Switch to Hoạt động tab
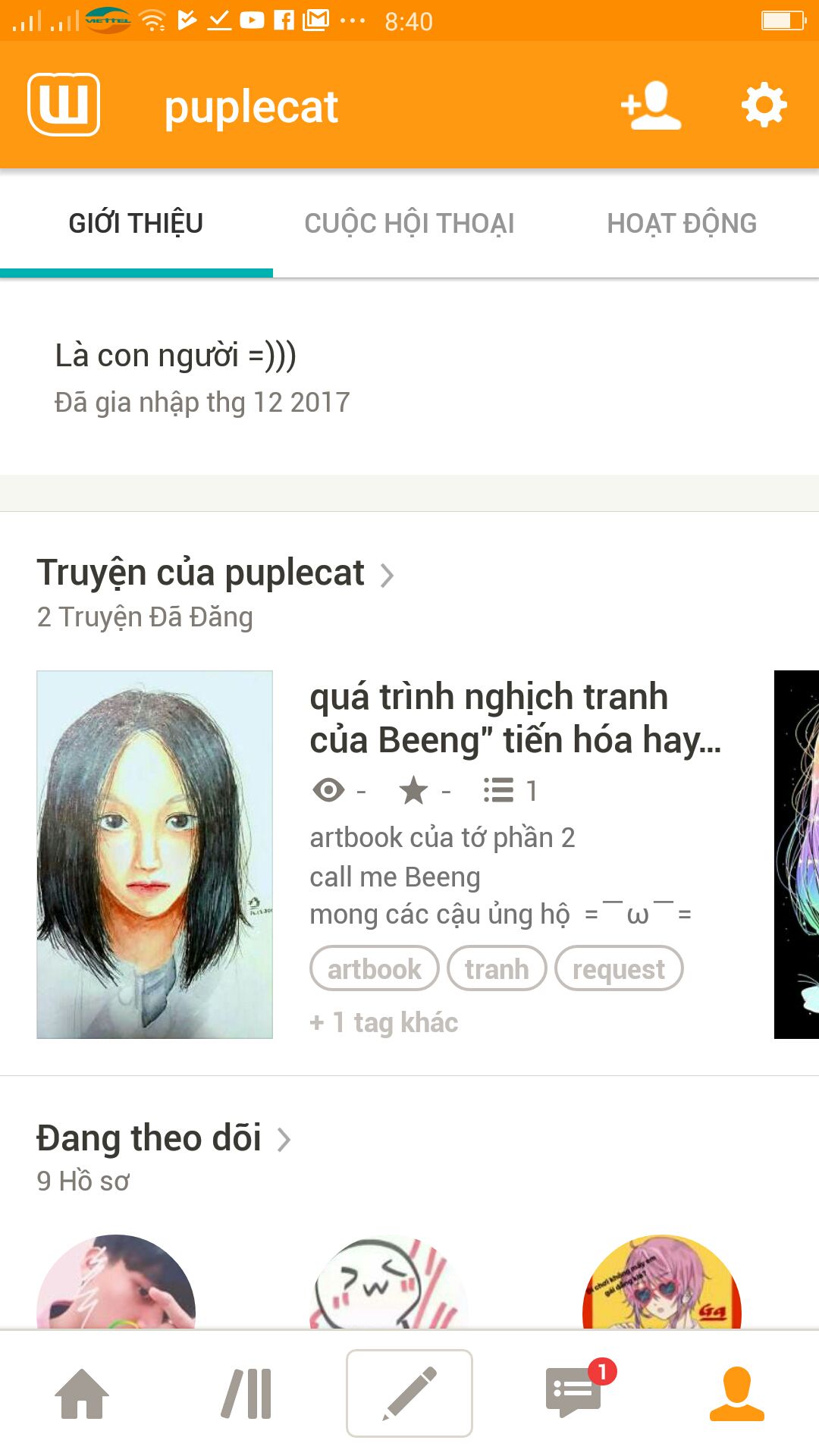 (x=682, y=224)
